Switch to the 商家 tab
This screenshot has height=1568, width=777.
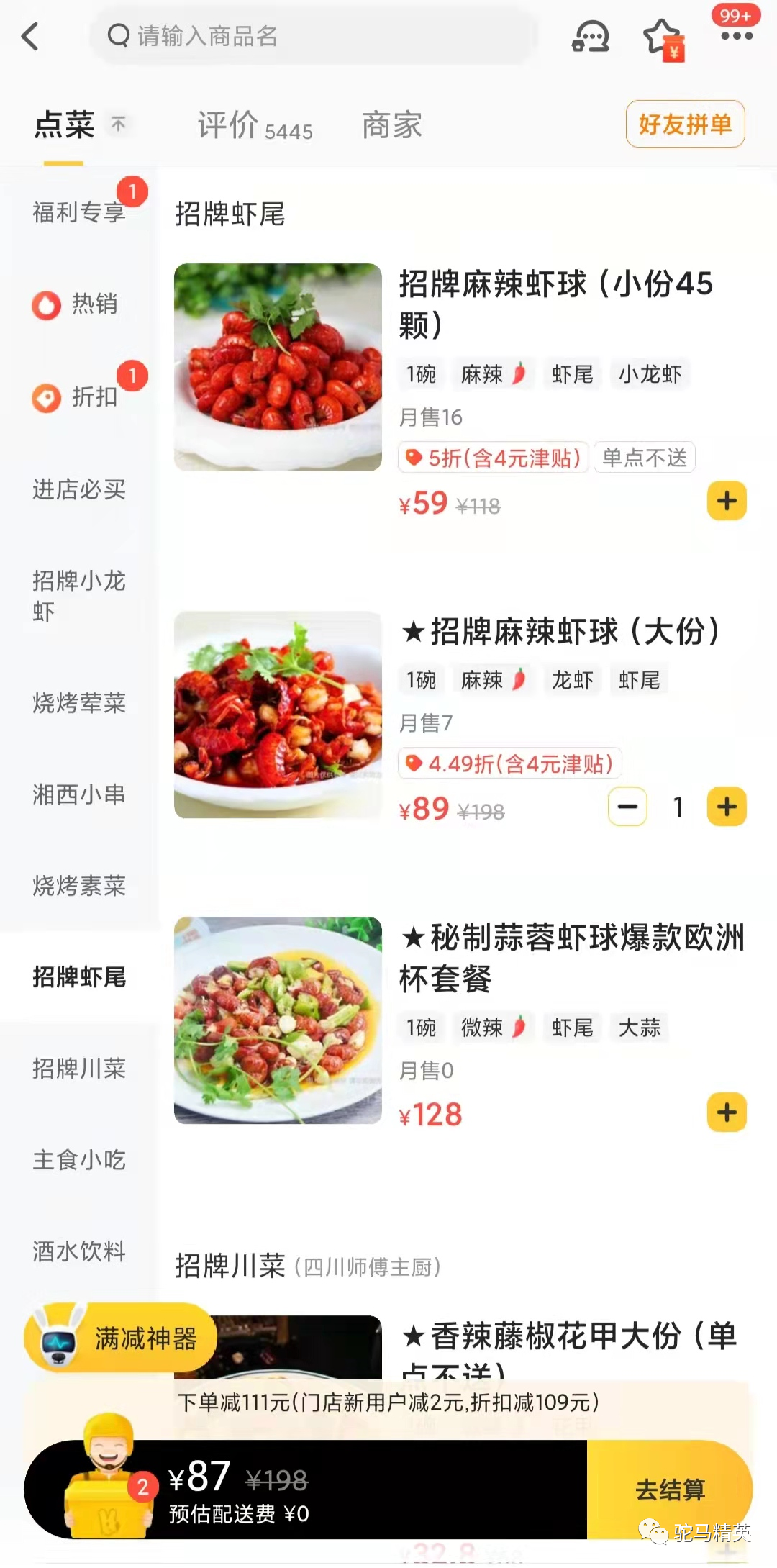click(x=391, y=126)
